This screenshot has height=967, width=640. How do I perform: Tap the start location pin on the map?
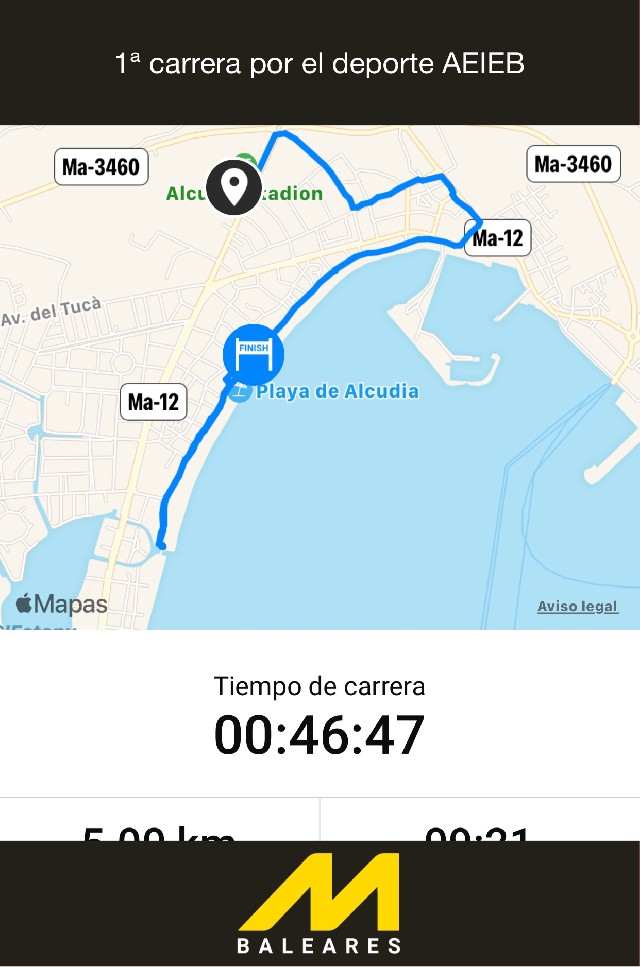234,187
